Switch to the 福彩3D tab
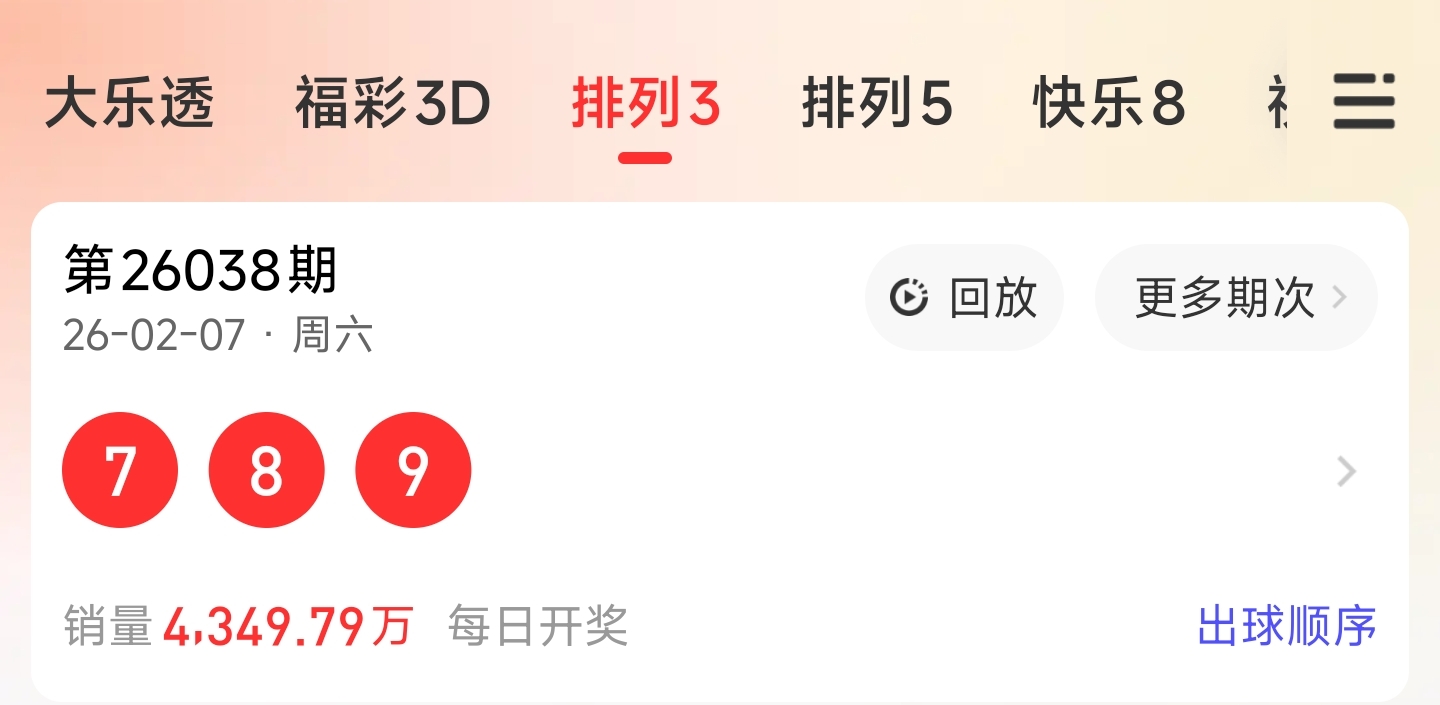Viewport: 1440px width, 705px height. pyautogui.click(x=392, y=105)
